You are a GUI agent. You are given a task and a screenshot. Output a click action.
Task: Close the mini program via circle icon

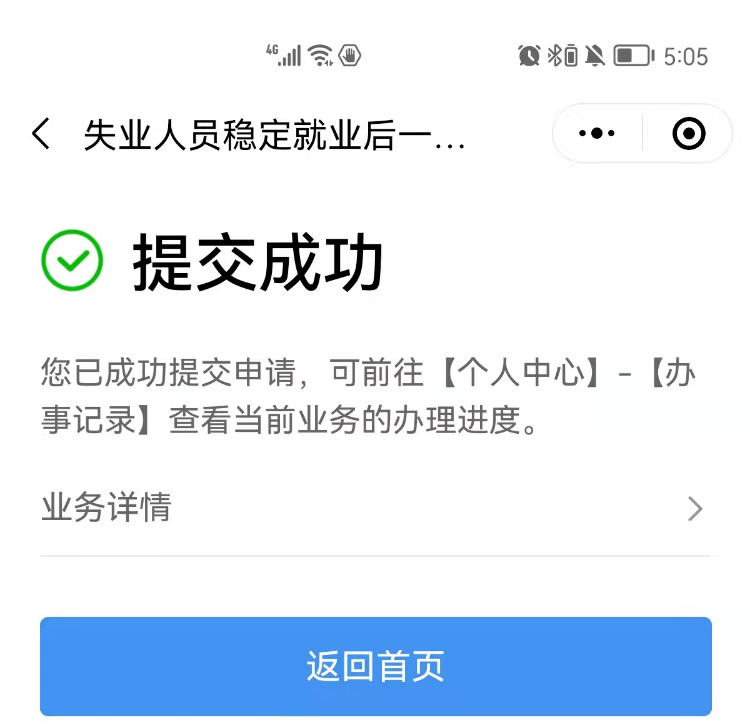click(689, 133)
